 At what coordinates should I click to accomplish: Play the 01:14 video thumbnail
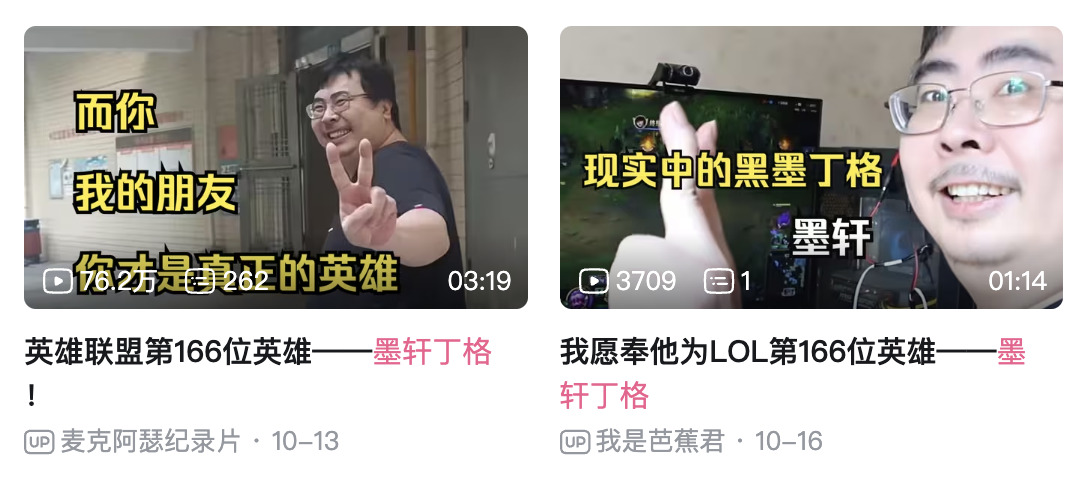(811, 167)
